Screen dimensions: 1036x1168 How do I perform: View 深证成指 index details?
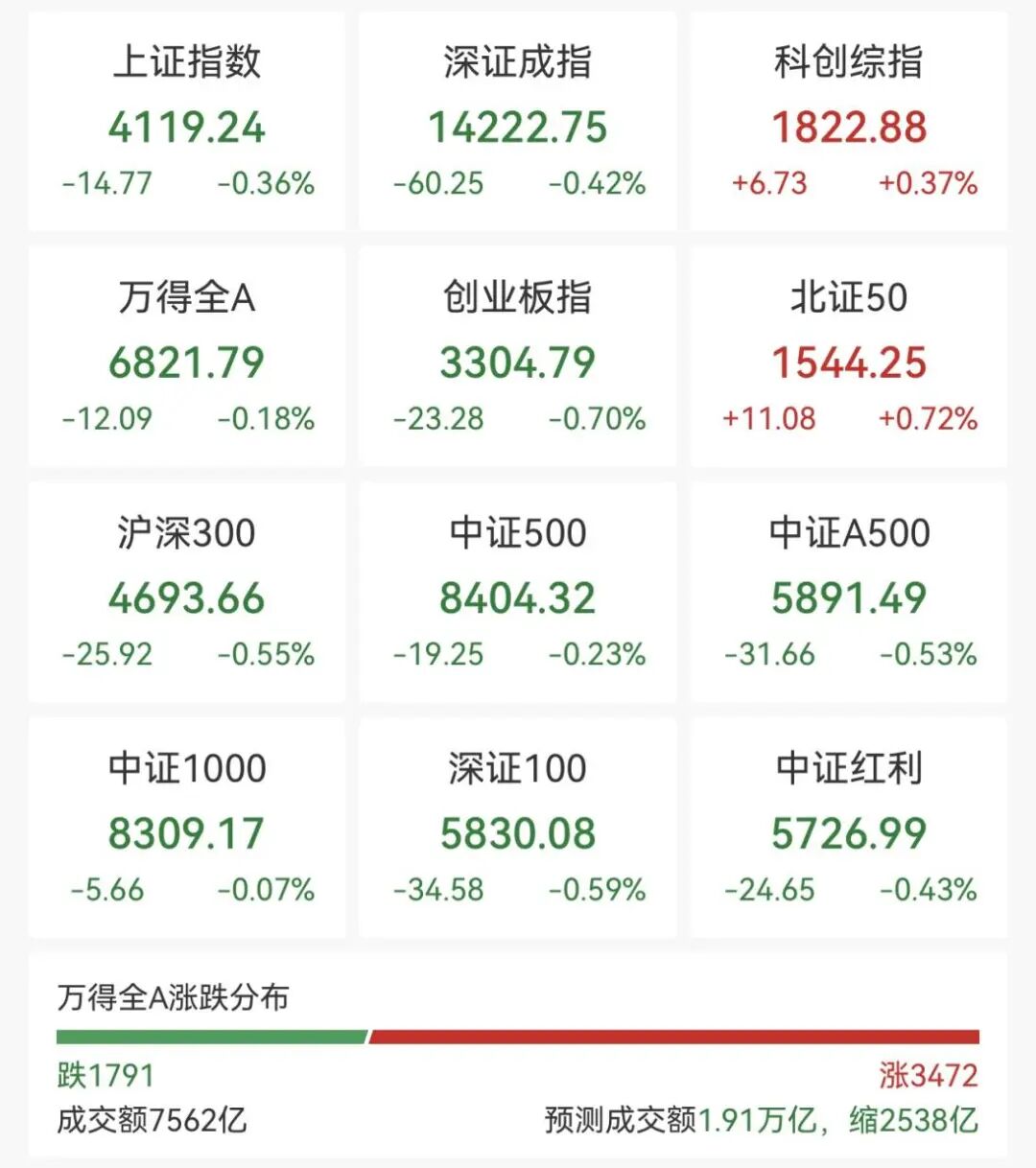point(518,123)
